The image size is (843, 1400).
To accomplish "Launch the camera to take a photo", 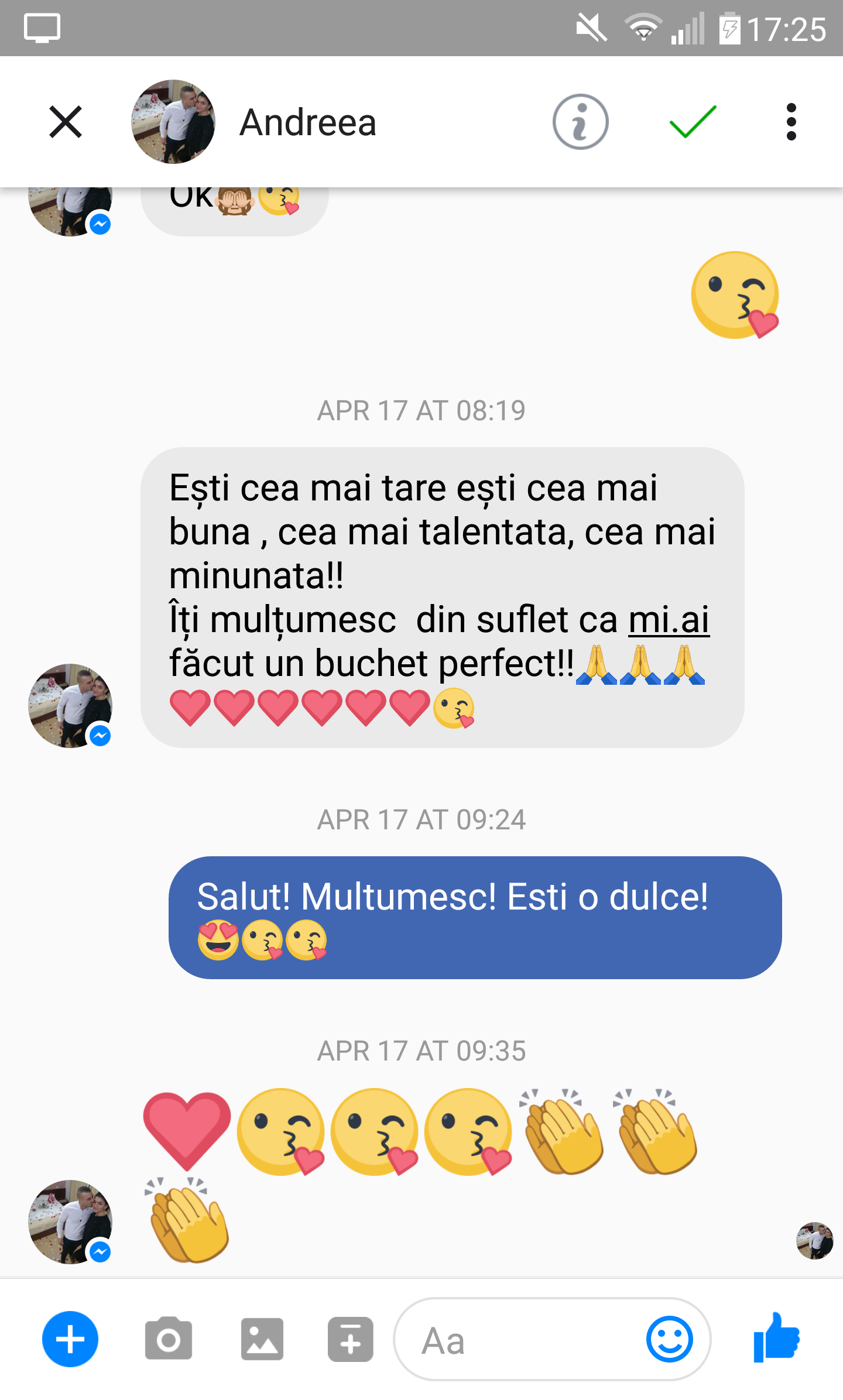I will [169, 1339].
